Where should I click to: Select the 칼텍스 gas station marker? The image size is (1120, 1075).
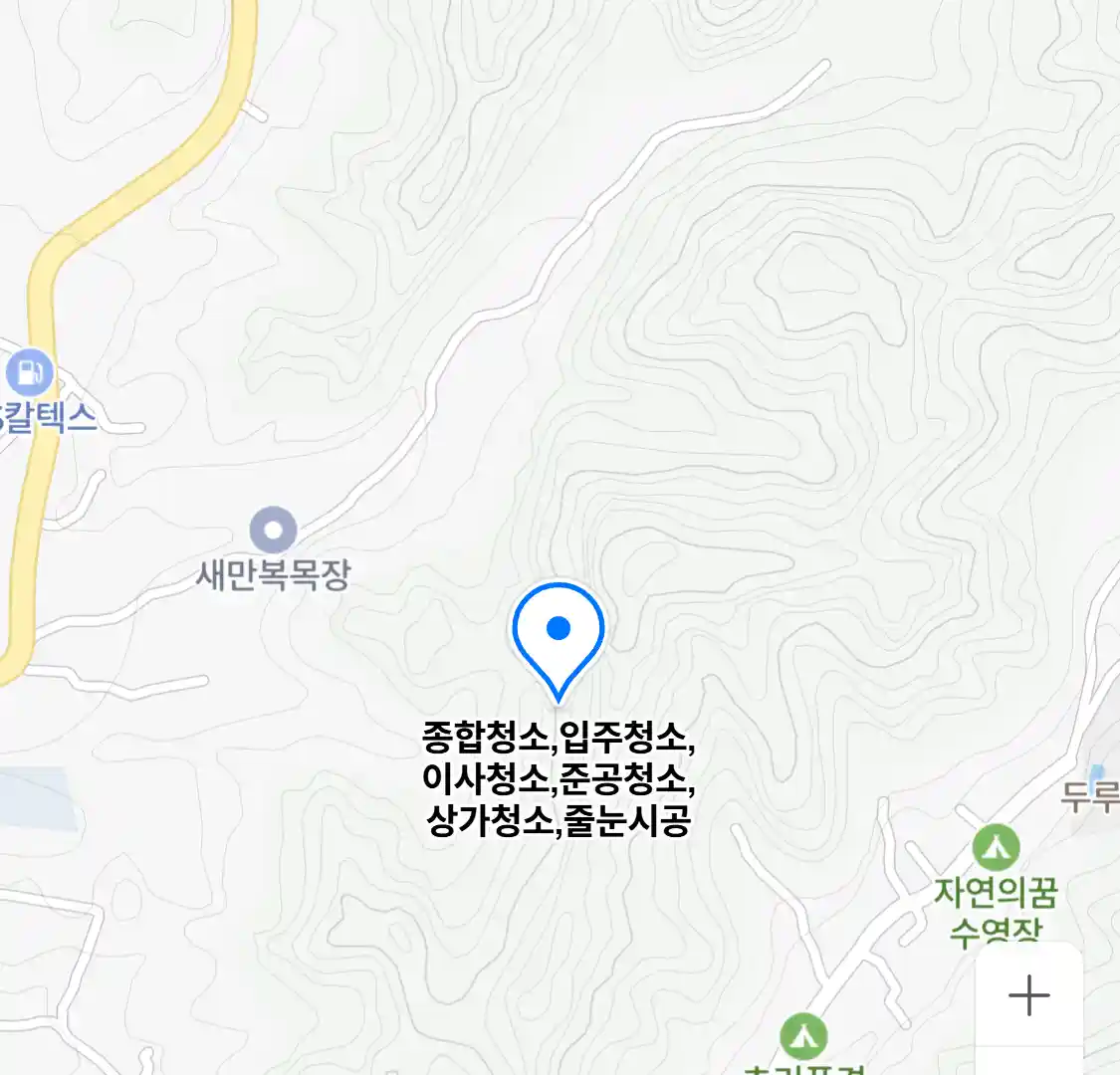pyautogui.click(x=28, y=374)
